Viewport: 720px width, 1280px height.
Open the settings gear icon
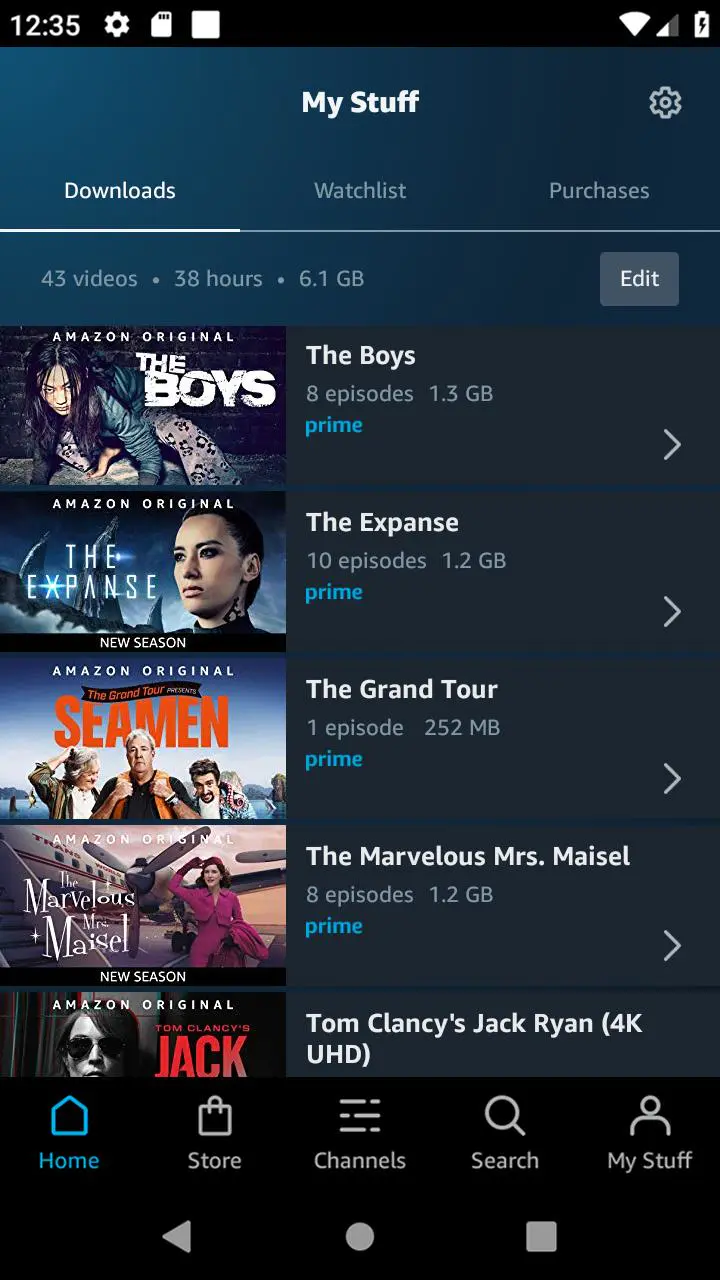(x=665, y=102)
